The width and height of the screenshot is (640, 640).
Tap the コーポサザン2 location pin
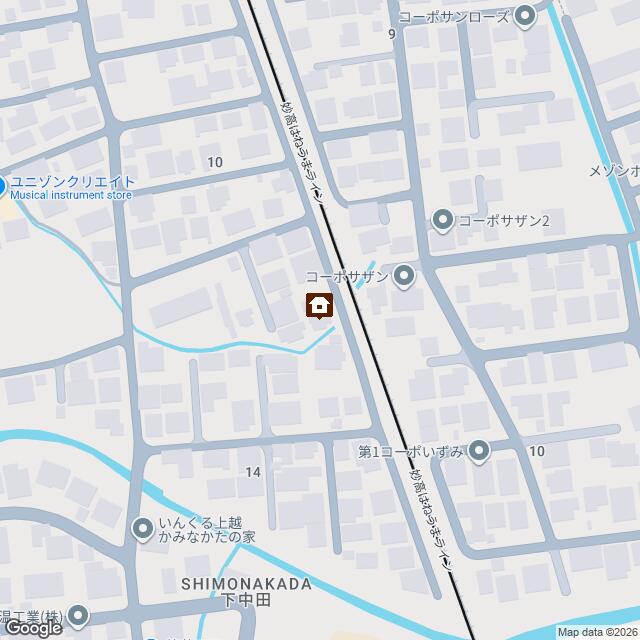click(443, 220)
